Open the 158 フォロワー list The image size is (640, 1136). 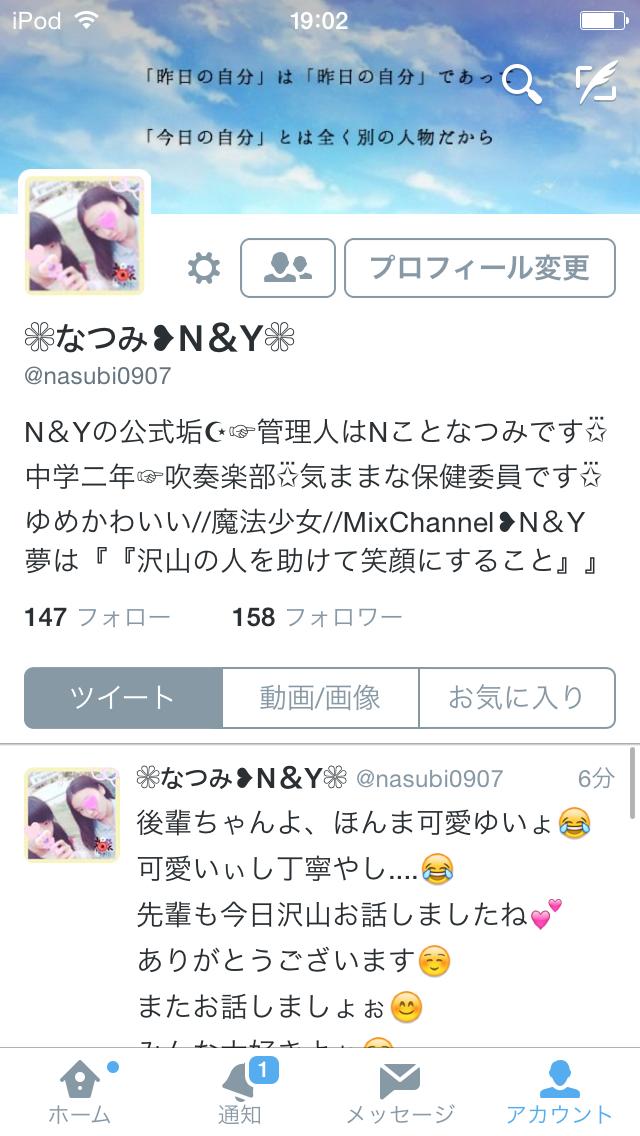[317, 617]
